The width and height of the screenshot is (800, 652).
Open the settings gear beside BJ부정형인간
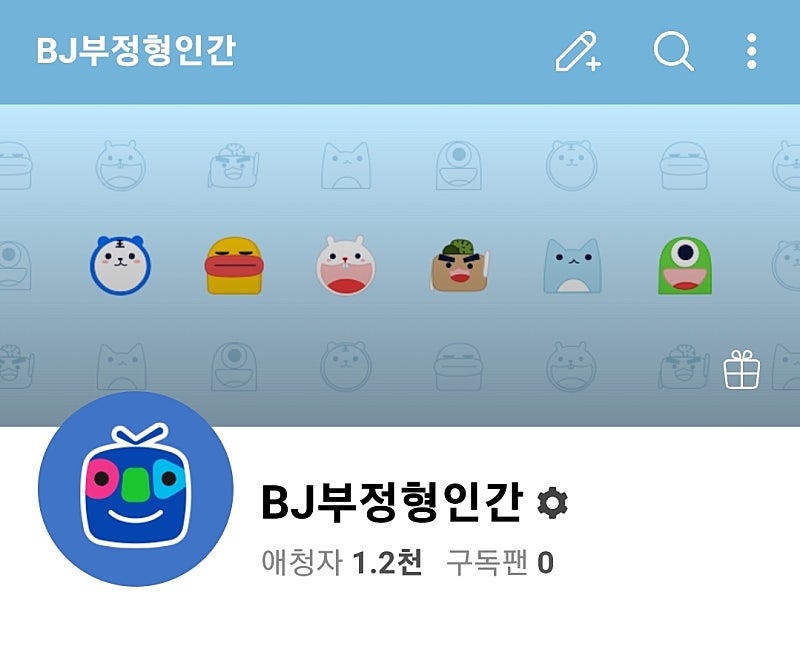[552, 502]
